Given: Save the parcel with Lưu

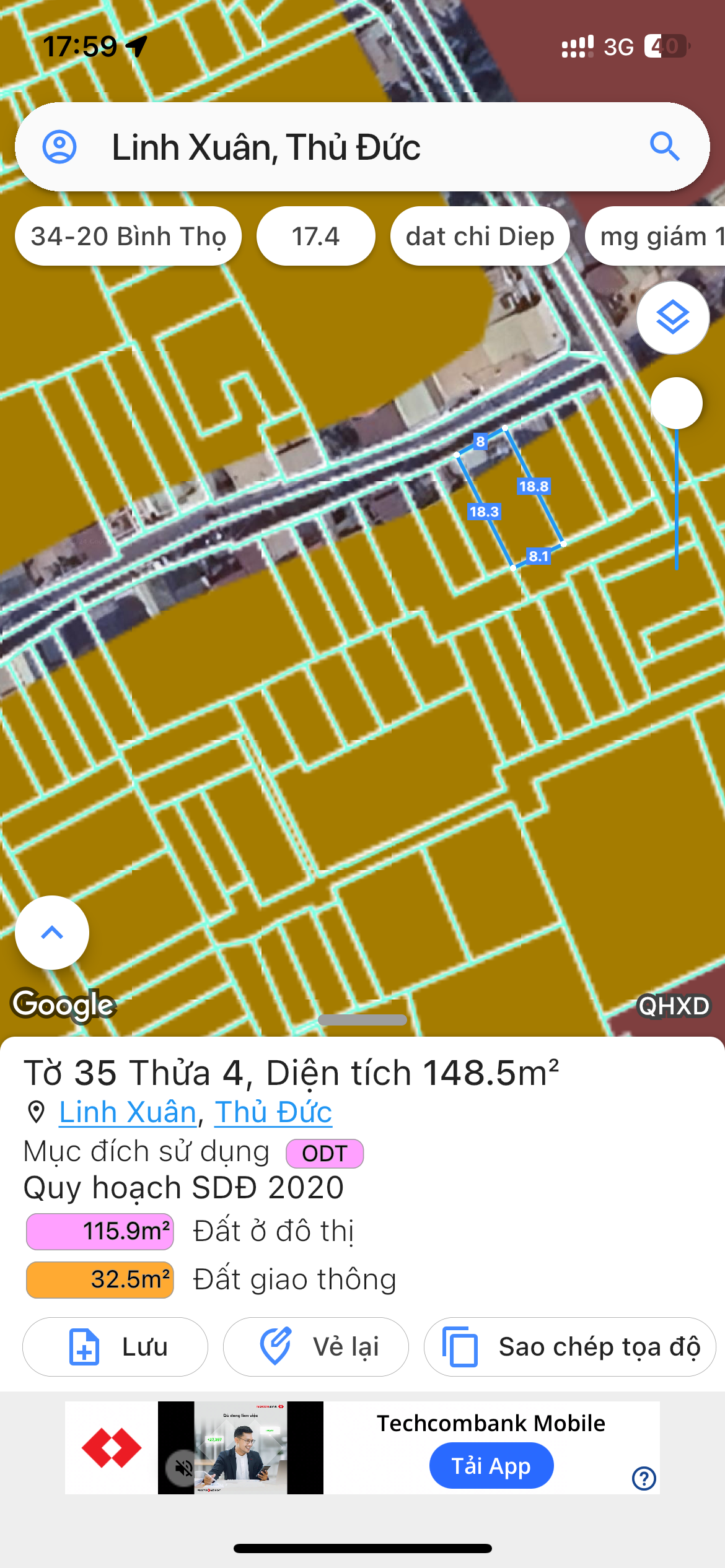Looking at the screenshot, I should tap(115, 1347).
